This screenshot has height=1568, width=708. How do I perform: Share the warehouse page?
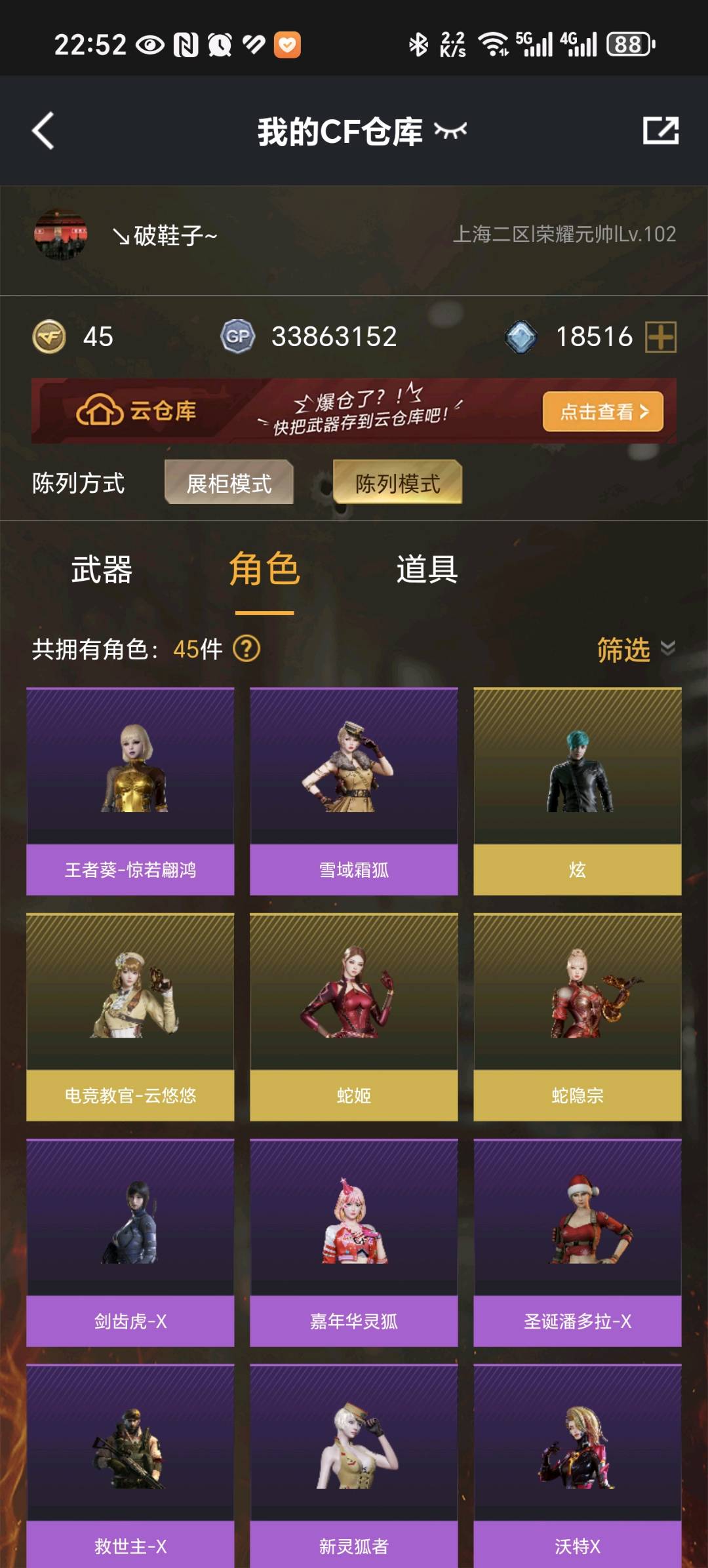pyautogui.click(x=660, y=130)
